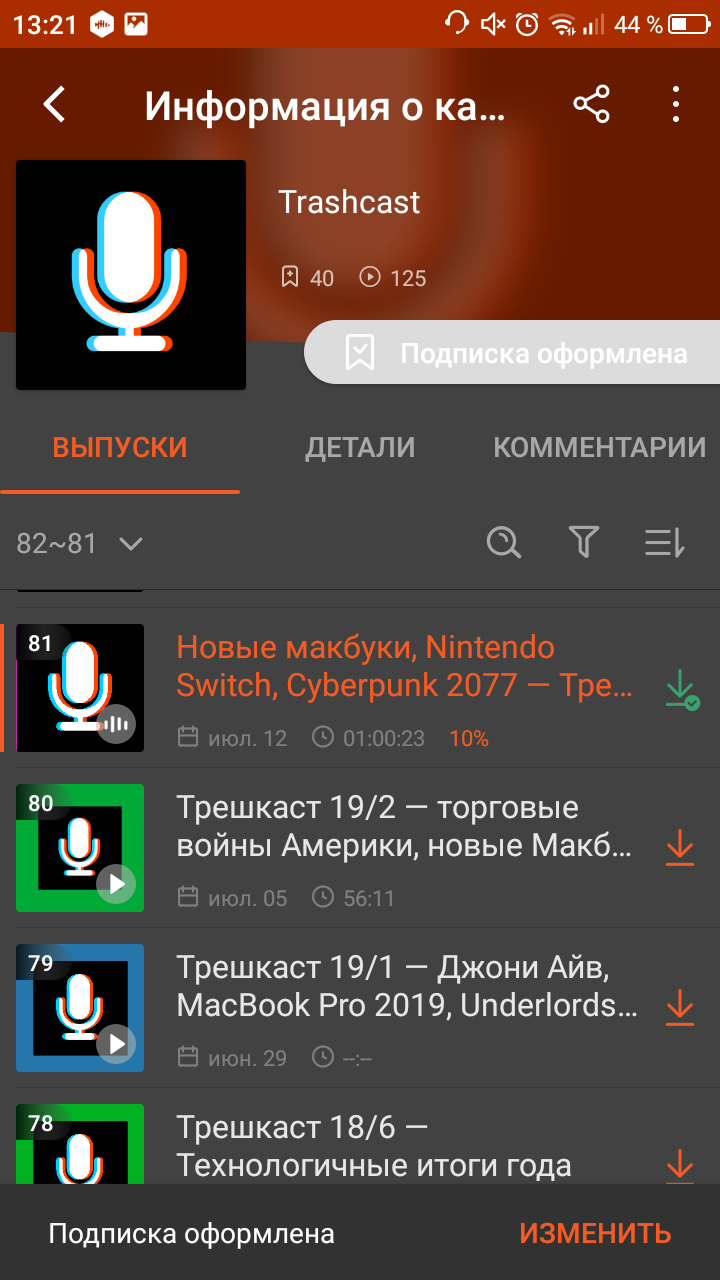Open episode 81 about Новые макбуки
Image resolution: width=720 pixels, height=1280 pixels.
(405, 666)
